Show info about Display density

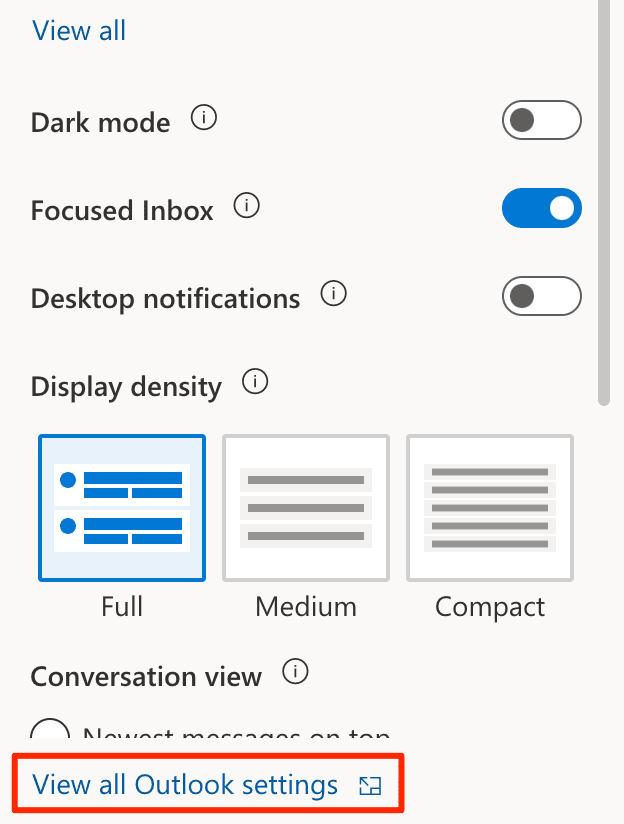256,382
